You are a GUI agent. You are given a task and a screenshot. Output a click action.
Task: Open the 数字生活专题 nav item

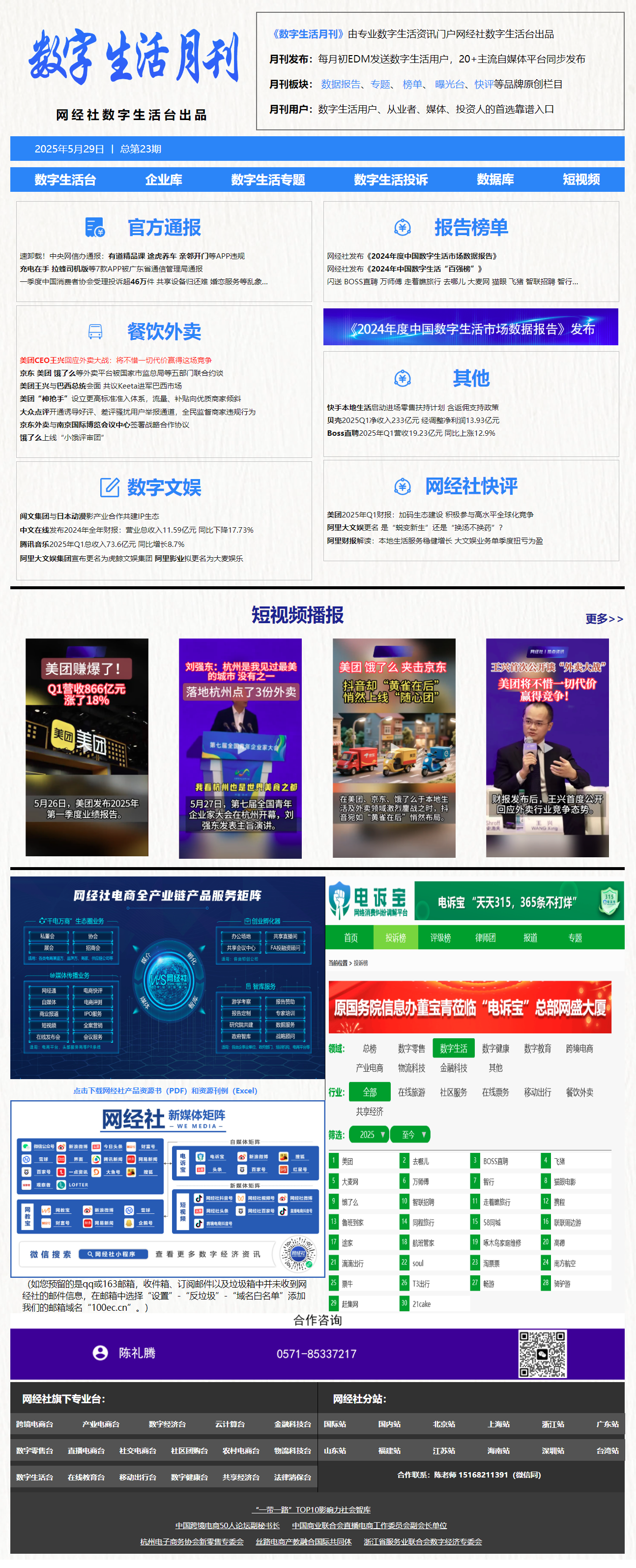(267, 180)
